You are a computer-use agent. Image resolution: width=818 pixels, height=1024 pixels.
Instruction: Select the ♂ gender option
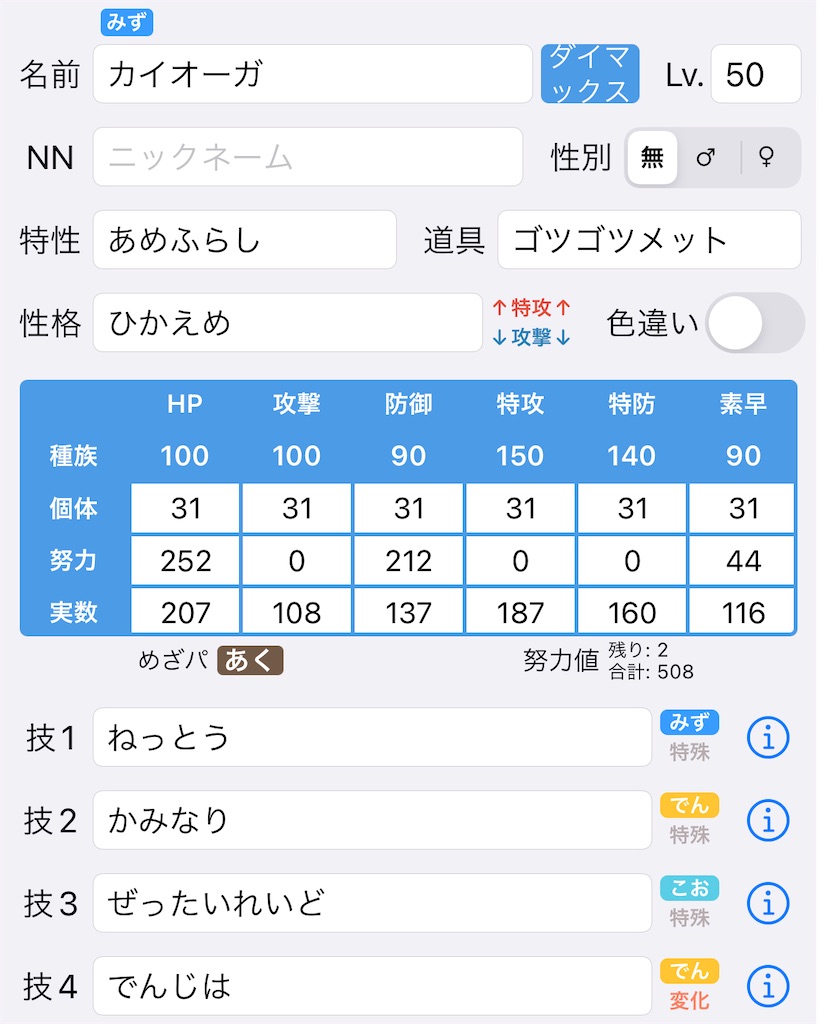(x=706, y=157)
